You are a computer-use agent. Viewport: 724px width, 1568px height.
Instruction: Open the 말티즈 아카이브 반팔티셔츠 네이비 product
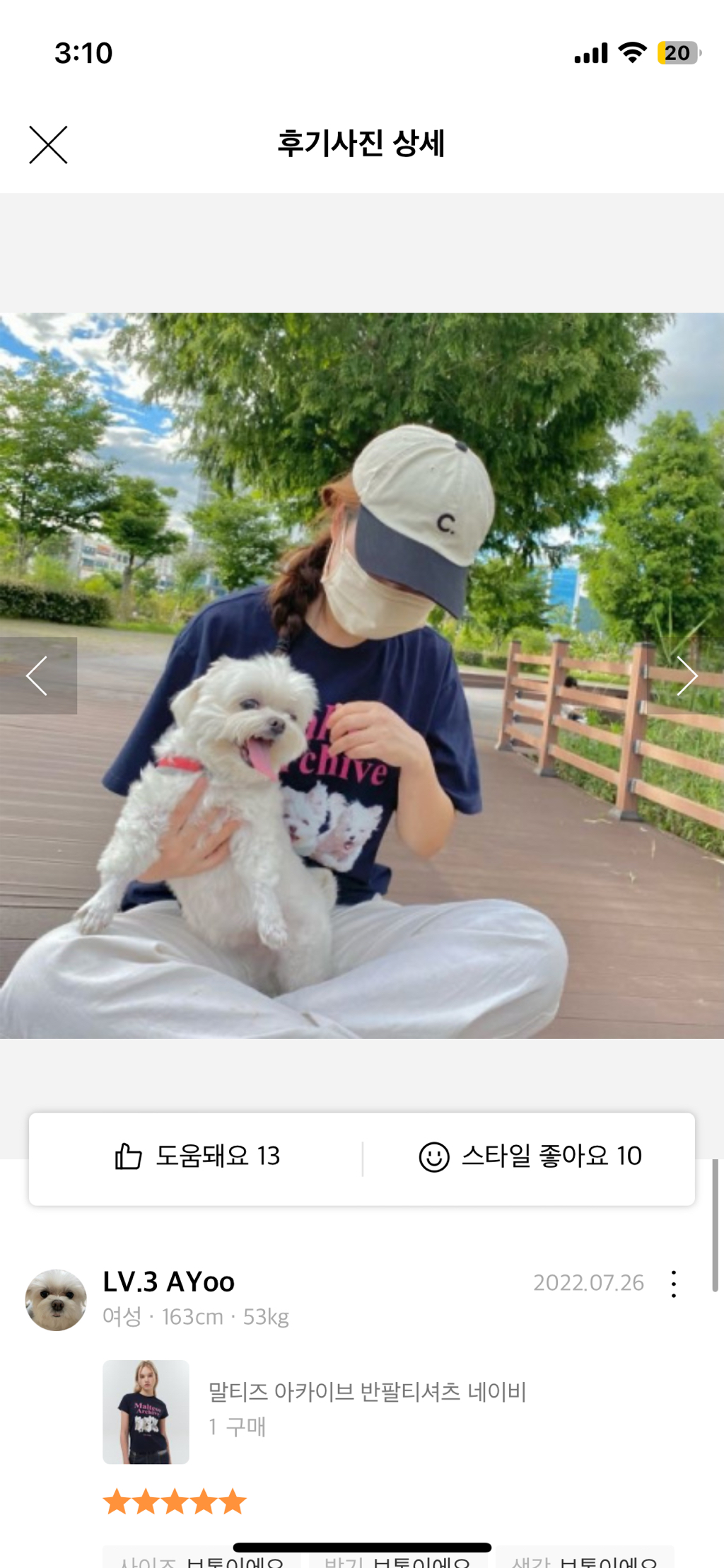(366, 1392)
